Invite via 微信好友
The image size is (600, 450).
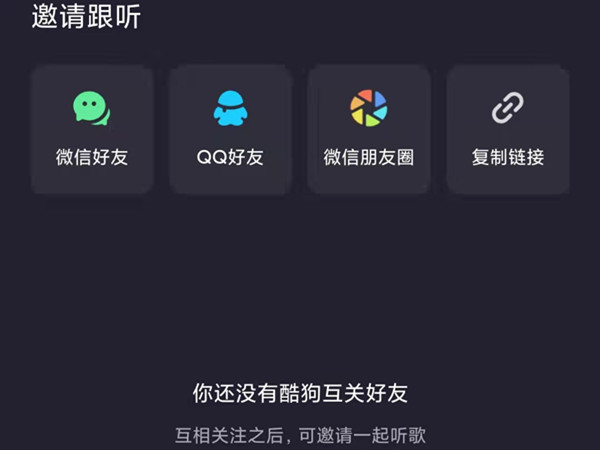(x=92, y=129)
